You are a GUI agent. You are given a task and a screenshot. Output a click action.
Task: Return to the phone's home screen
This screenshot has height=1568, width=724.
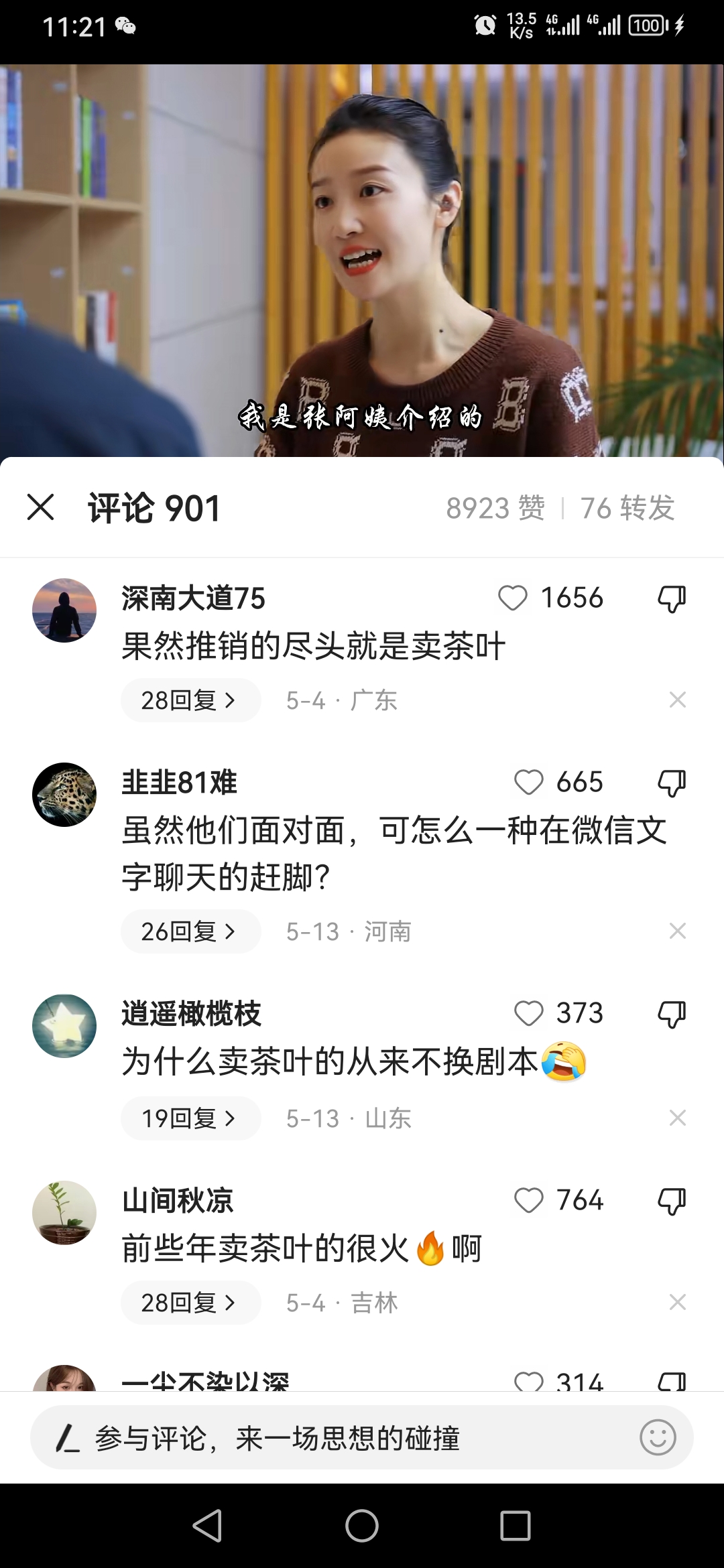(362, 1526)
